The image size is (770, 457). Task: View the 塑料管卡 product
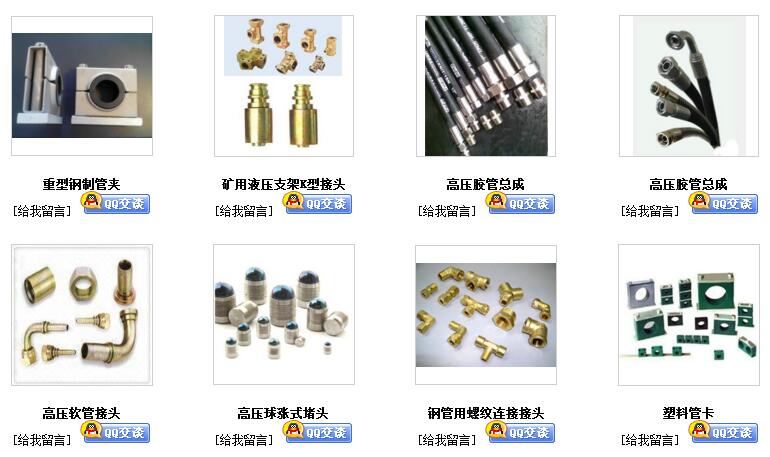point(688,315)
